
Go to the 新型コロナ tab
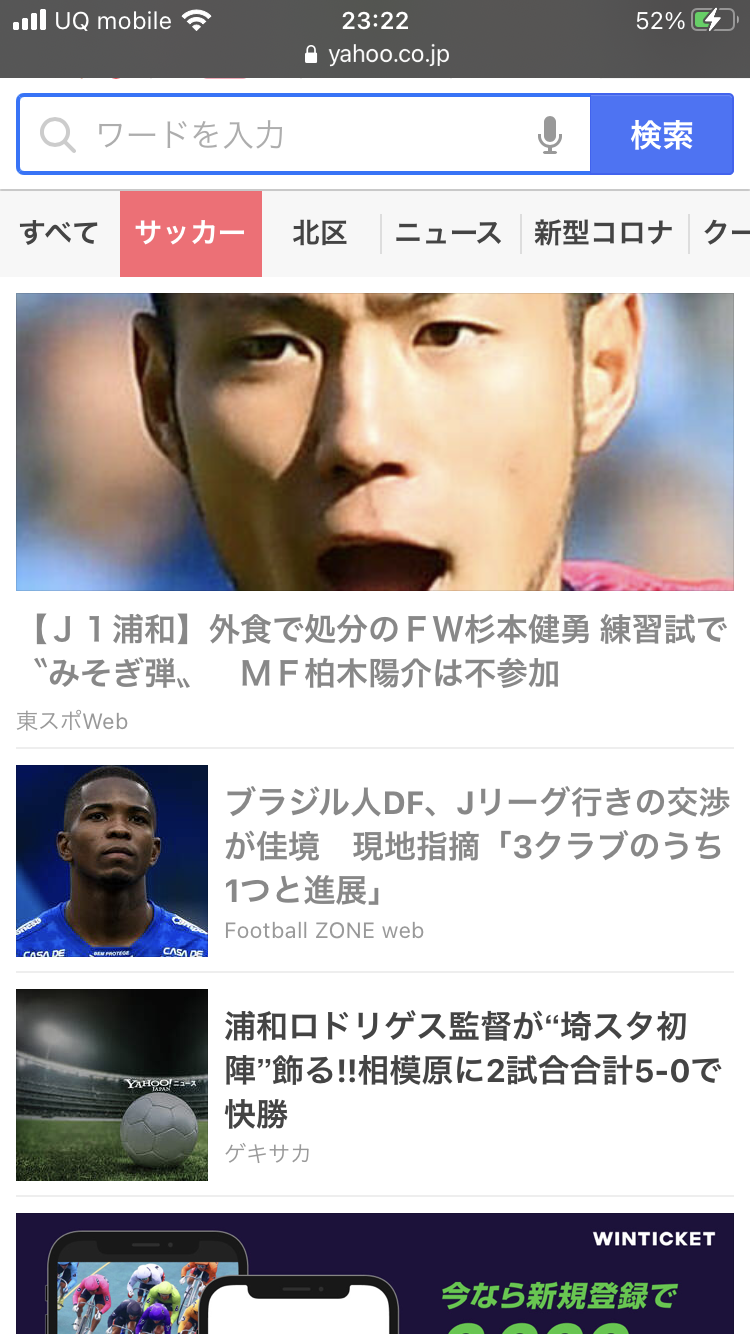pos(603,234)
